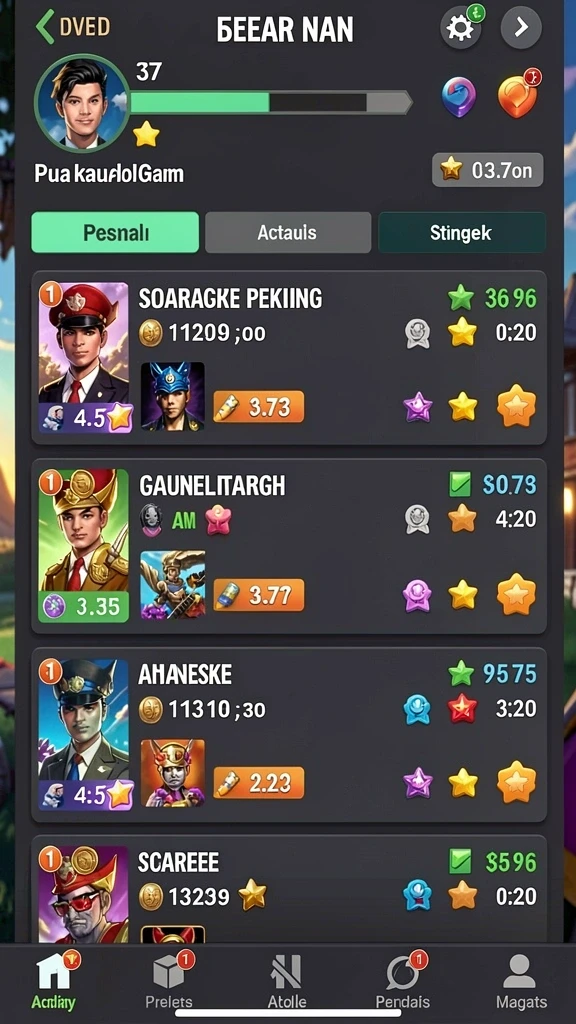Open the GAUNELITARGH card
576x1024 pixels.
289,546
